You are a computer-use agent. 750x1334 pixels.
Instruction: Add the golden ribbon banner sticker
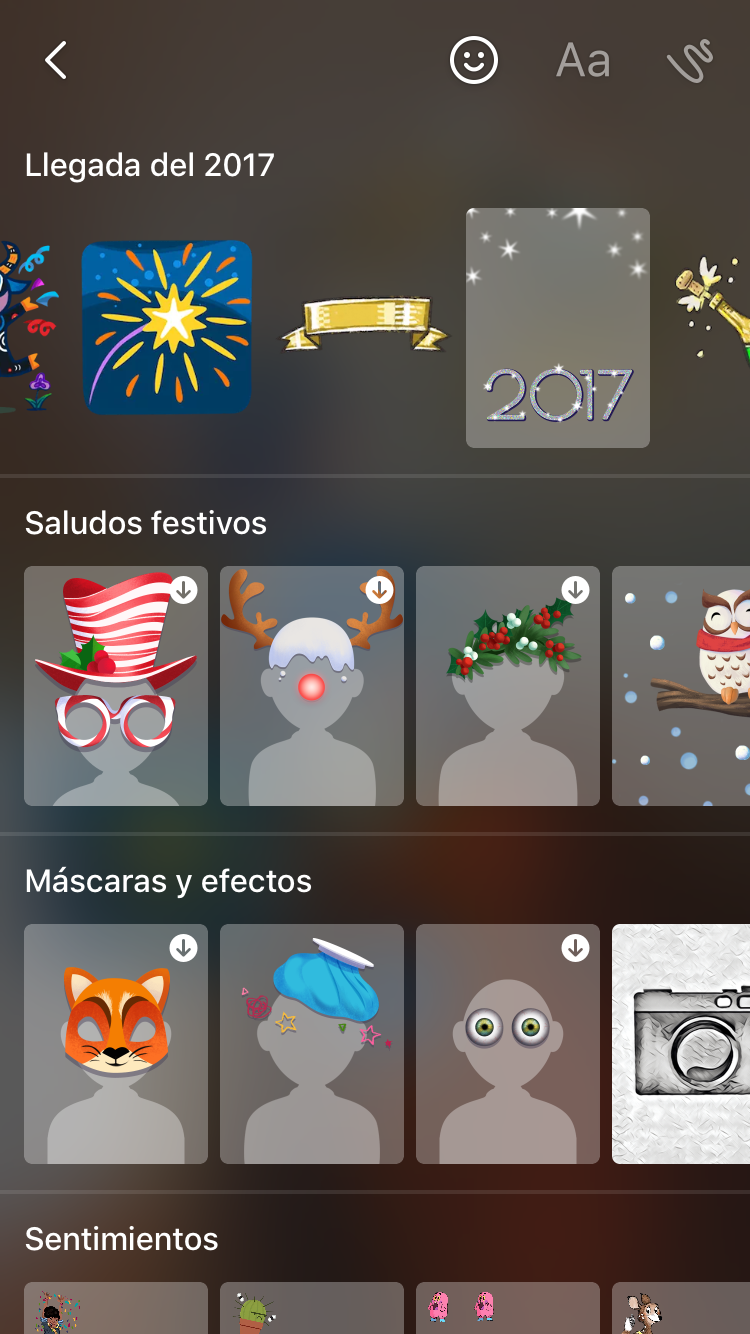[364, 323]
